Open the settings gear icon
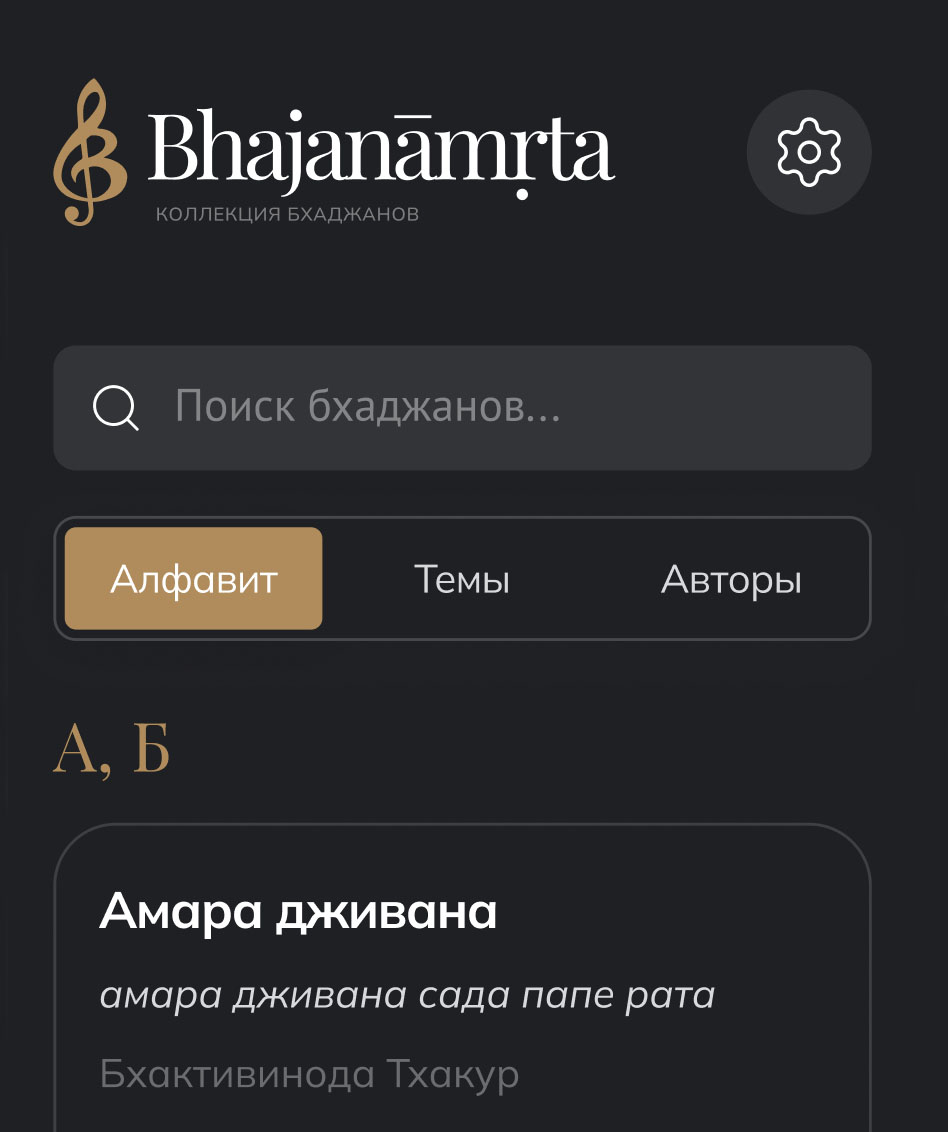Image resolution: width=948 pixels, height=1132 pixels. (809, 152)
